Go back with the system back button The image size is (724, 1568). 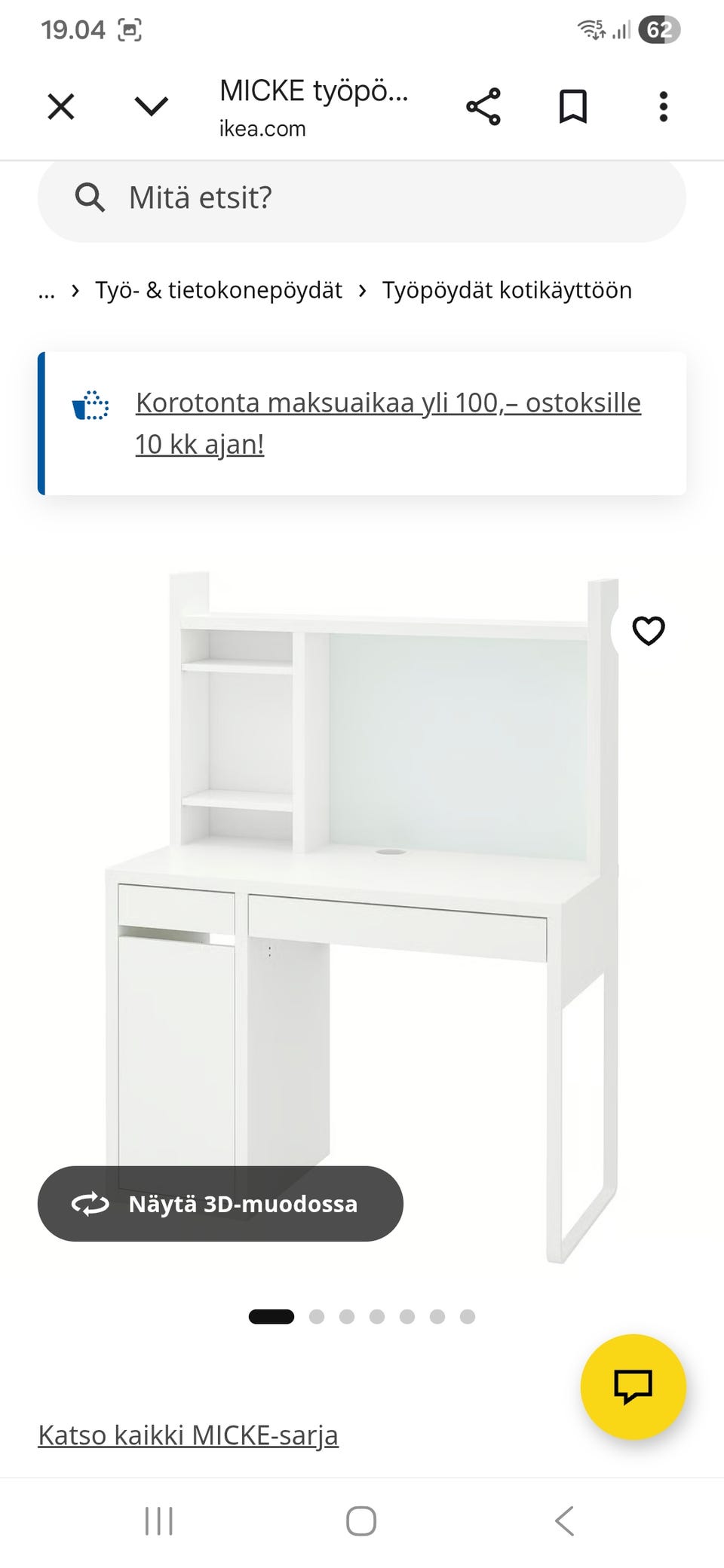564,1521
